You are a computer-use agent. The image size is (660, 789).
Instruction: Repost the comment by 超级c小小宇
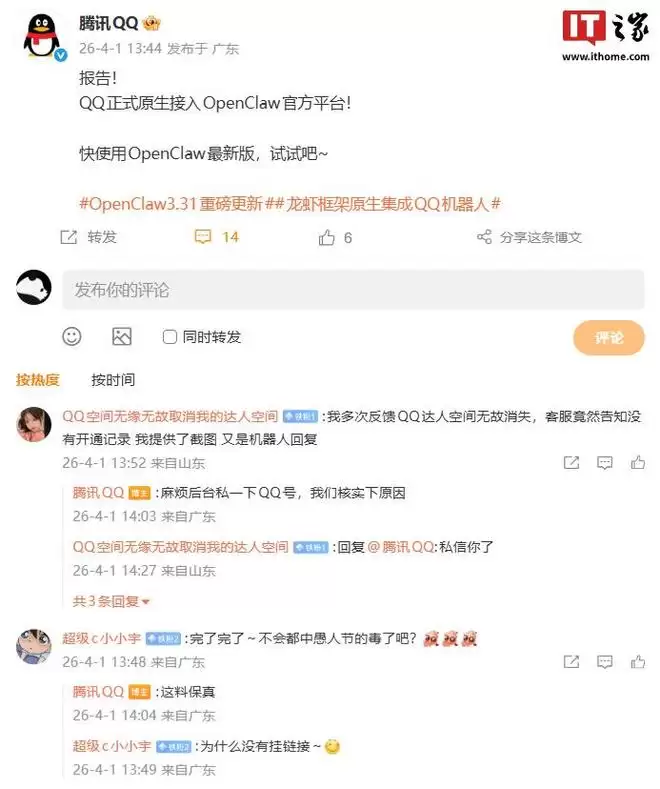[571, 662]
